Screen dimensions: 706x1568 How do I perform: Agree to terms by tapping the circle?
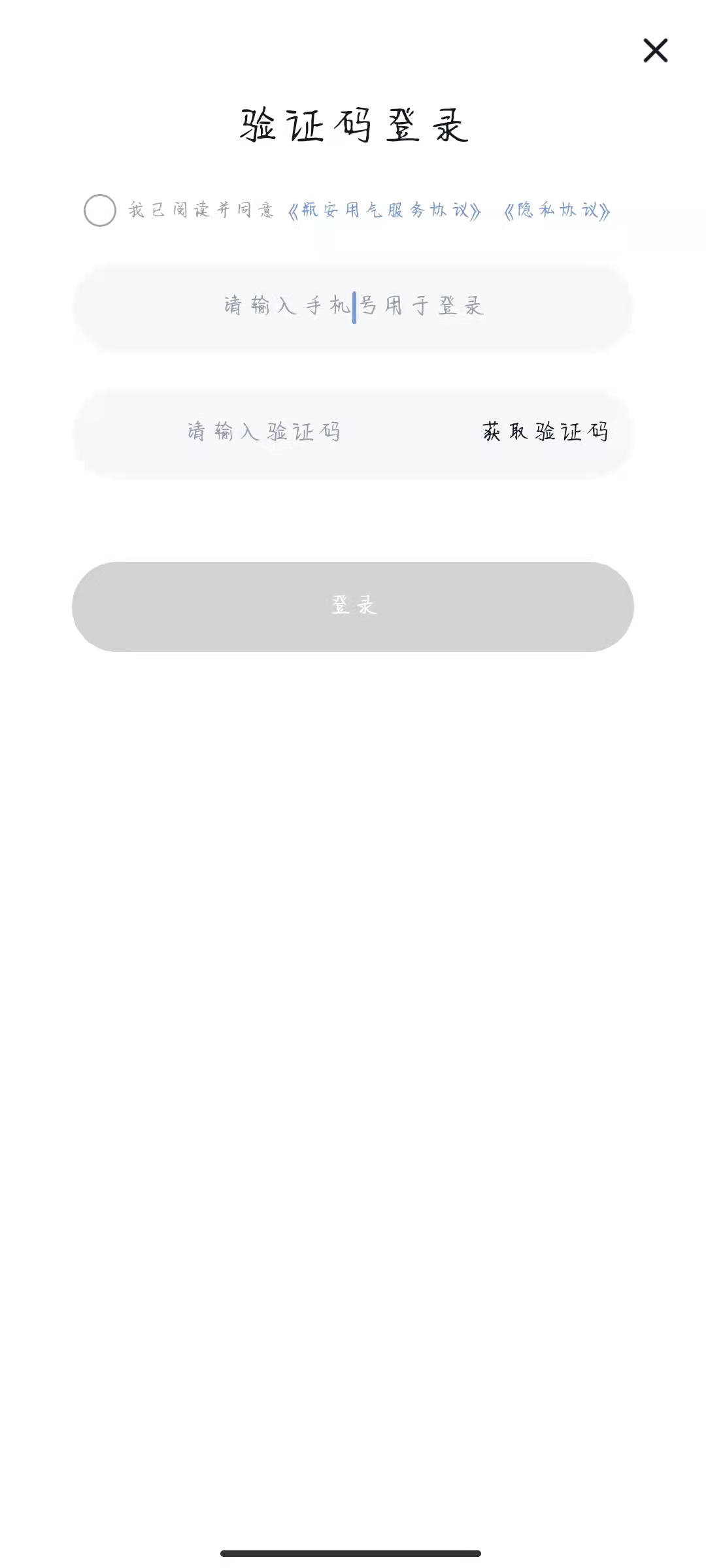pos(99,210)
